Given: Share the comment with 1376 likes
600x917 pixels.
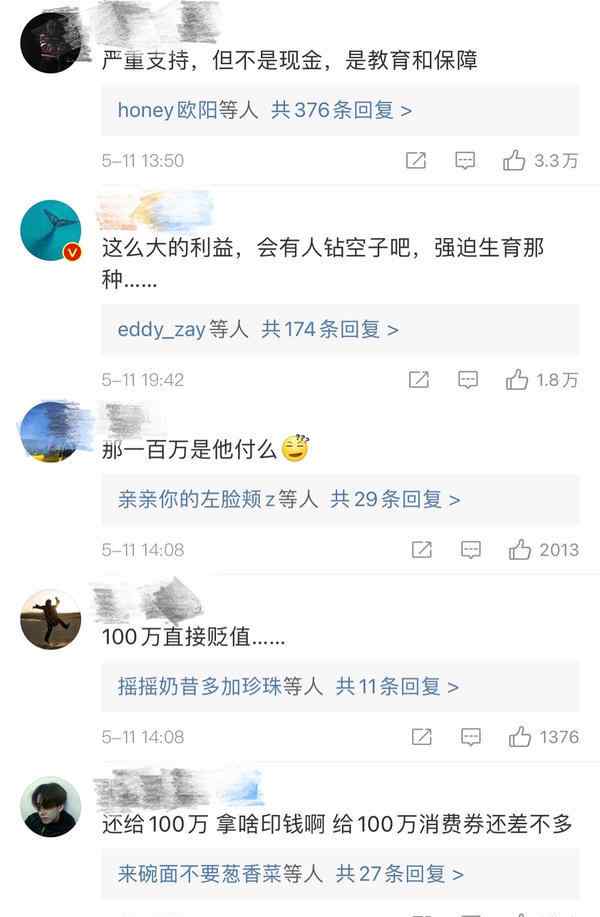Looking at the screenshot, I should click(x=422, y=737).
